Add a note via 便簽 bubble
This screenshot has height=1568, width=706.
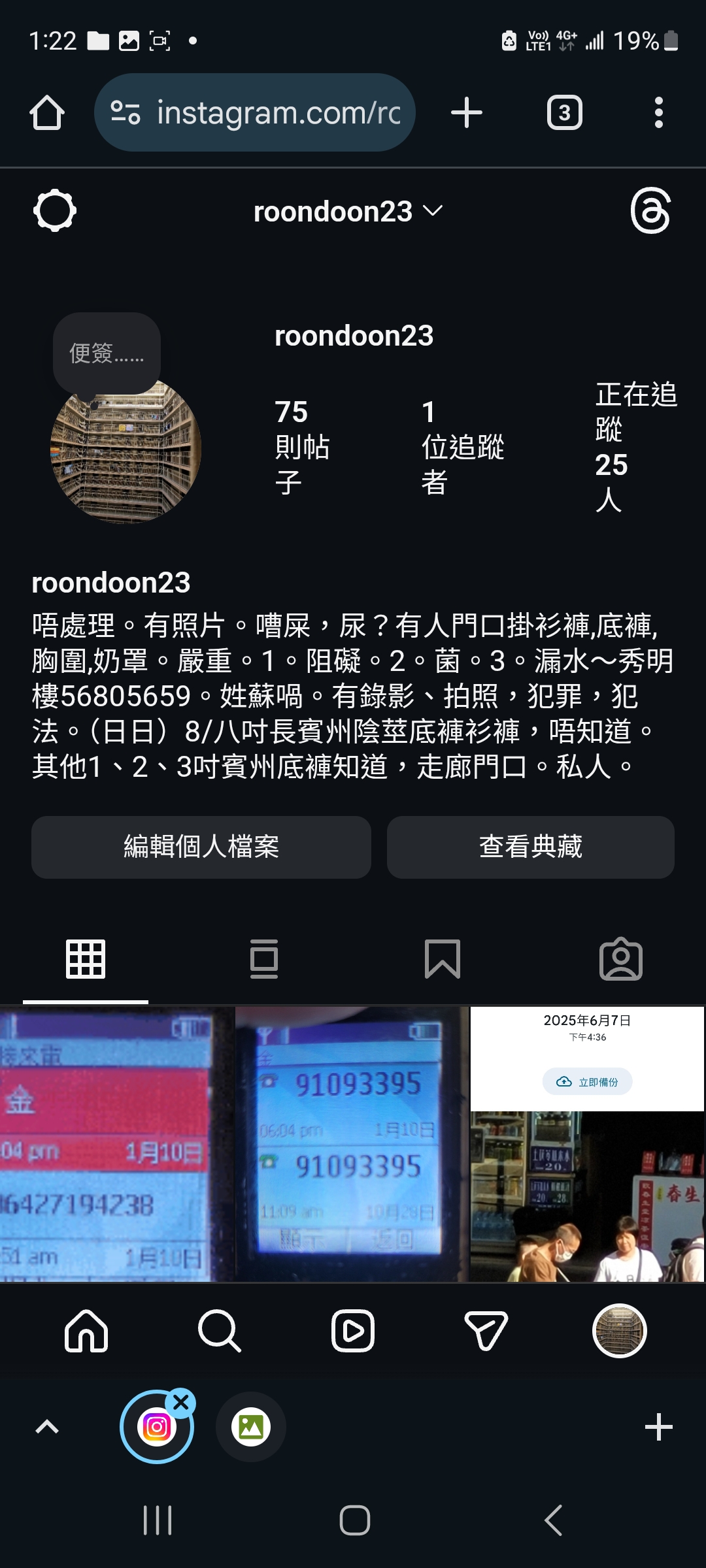pyautogui.click(x=107, y=353)
